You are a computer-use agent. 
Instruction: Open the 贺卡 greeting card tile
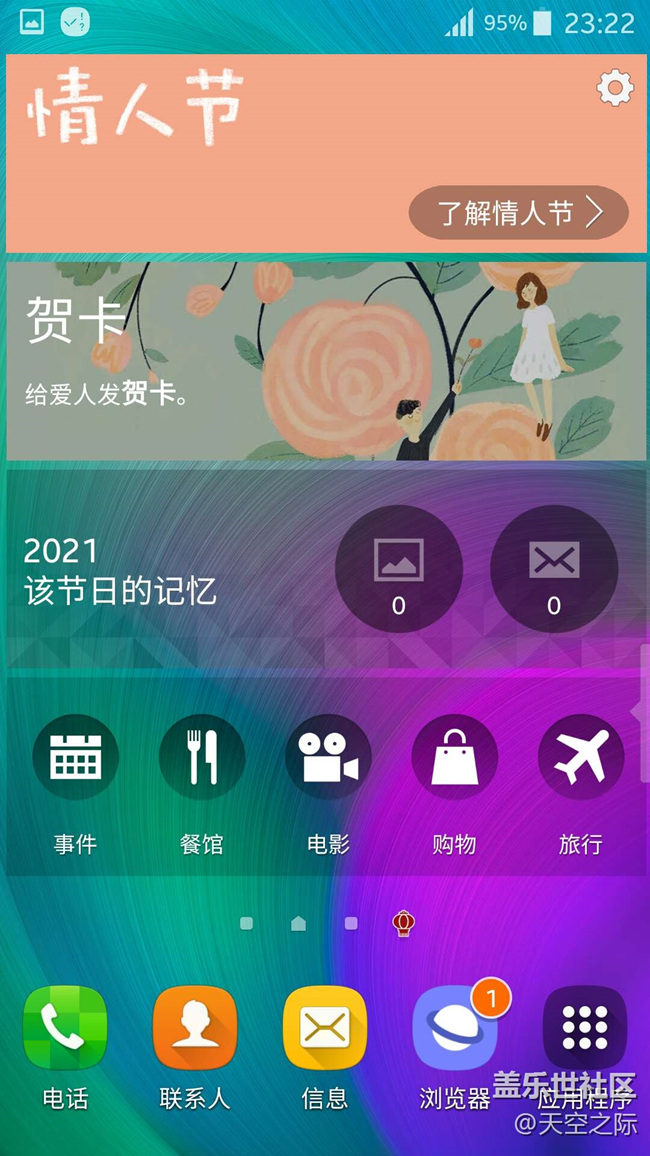(x=326, y=361)
